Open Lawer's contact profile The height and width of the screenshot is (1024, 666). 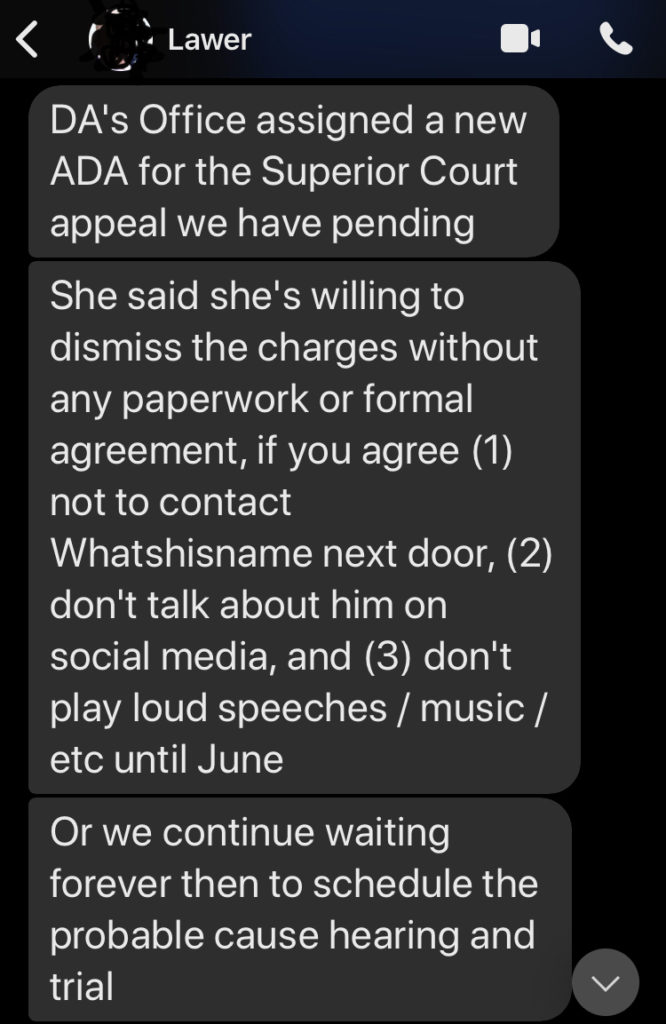(209, 40)
